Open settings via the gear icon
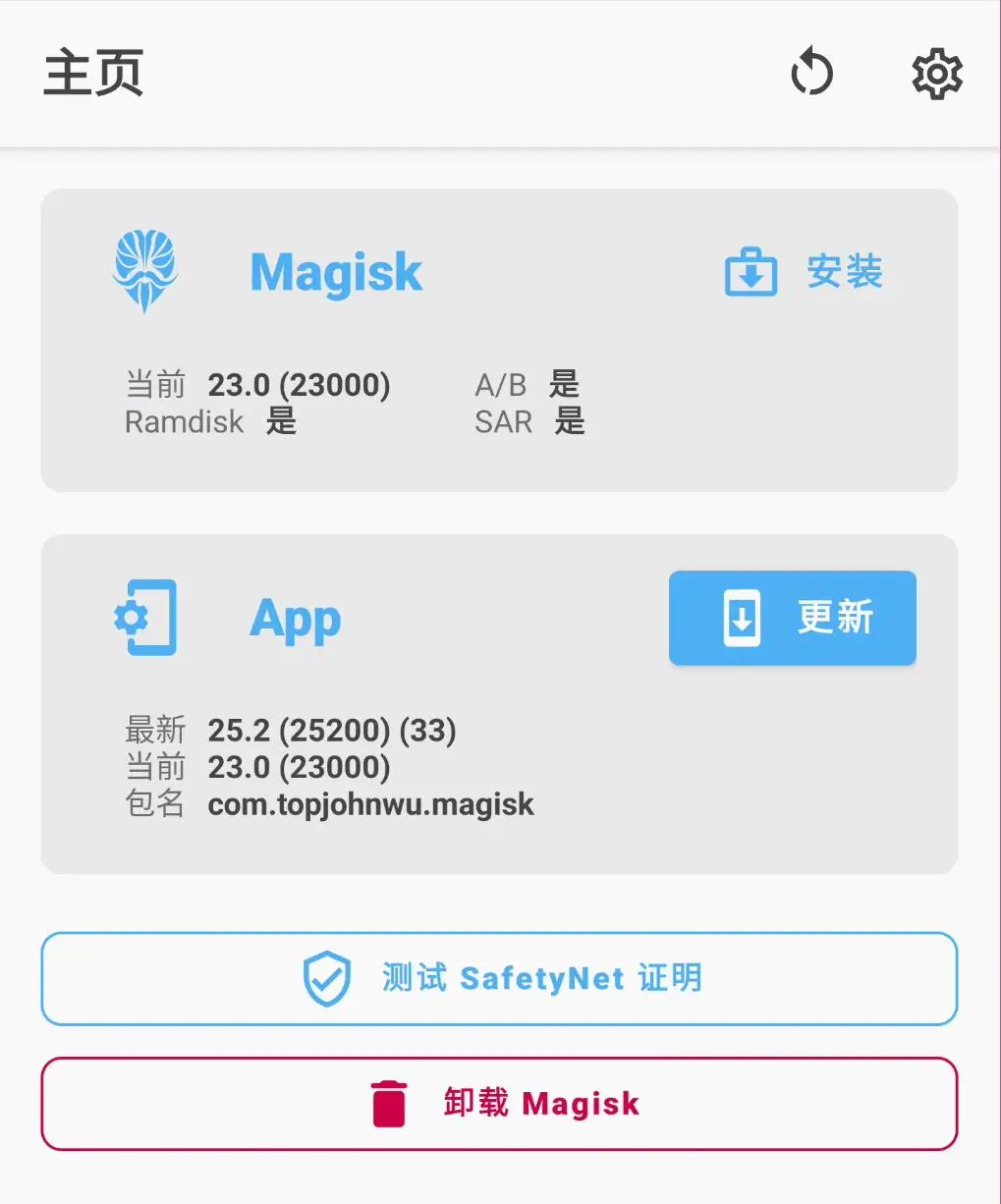The width and height of the screenshot is (1001, 1204). pos(936,74)
